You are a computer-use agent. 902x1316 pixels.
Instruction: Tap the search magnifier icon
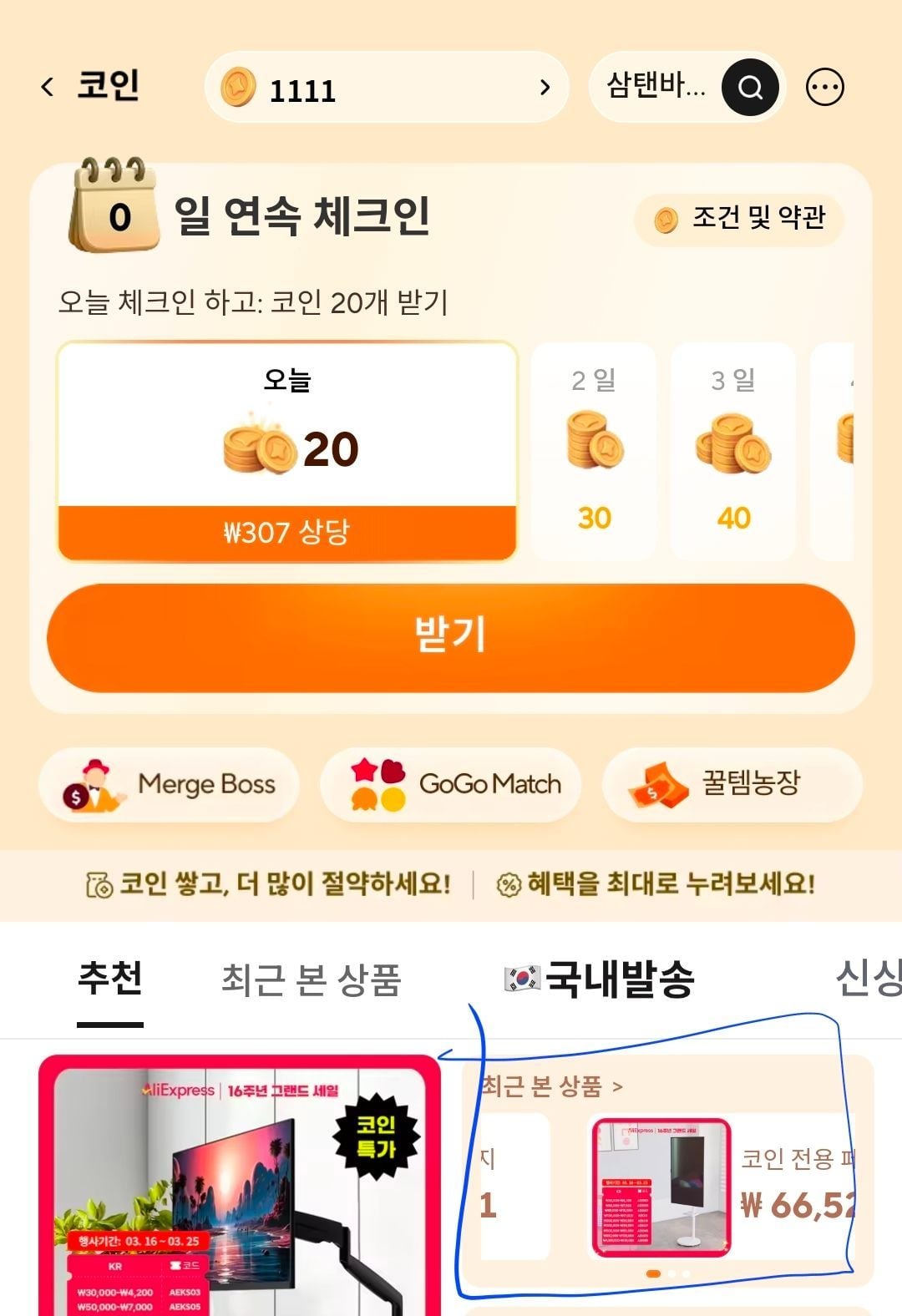click(x=750, y=87)
